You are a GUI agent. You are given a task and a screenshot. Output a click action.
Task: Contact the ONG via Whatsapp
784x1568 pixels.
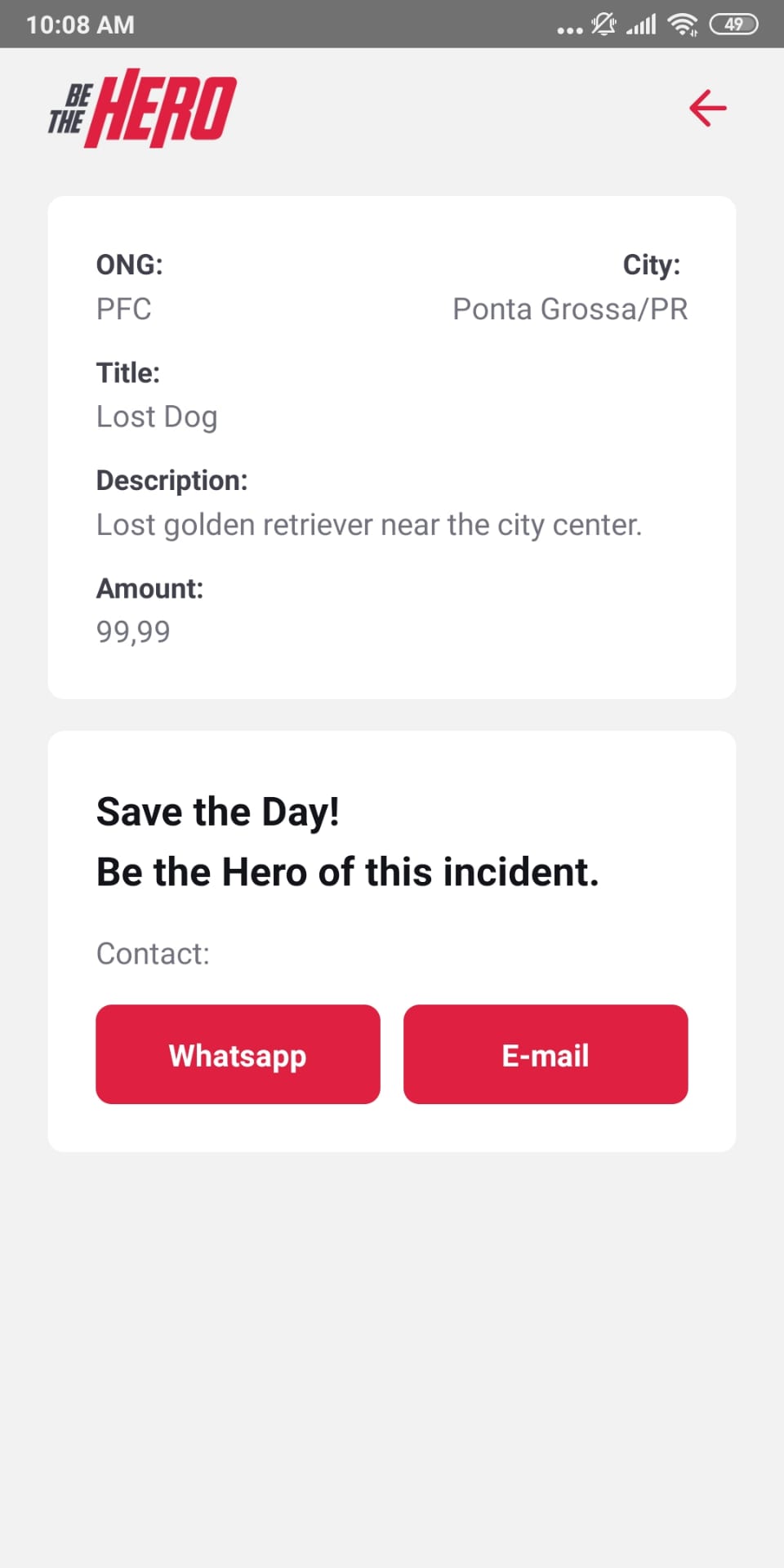238,1054
